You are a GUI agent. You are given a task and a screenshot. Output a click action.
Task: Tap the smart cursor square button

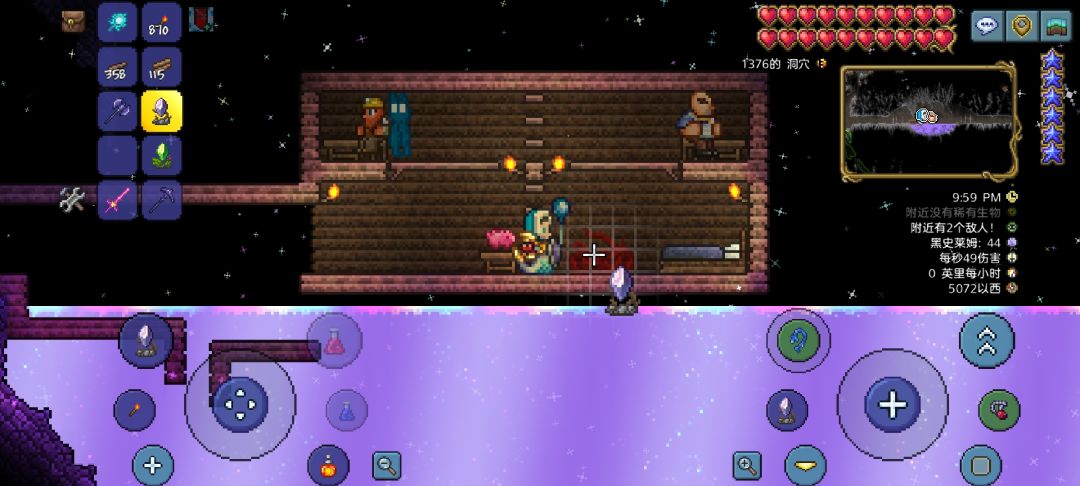980,465
